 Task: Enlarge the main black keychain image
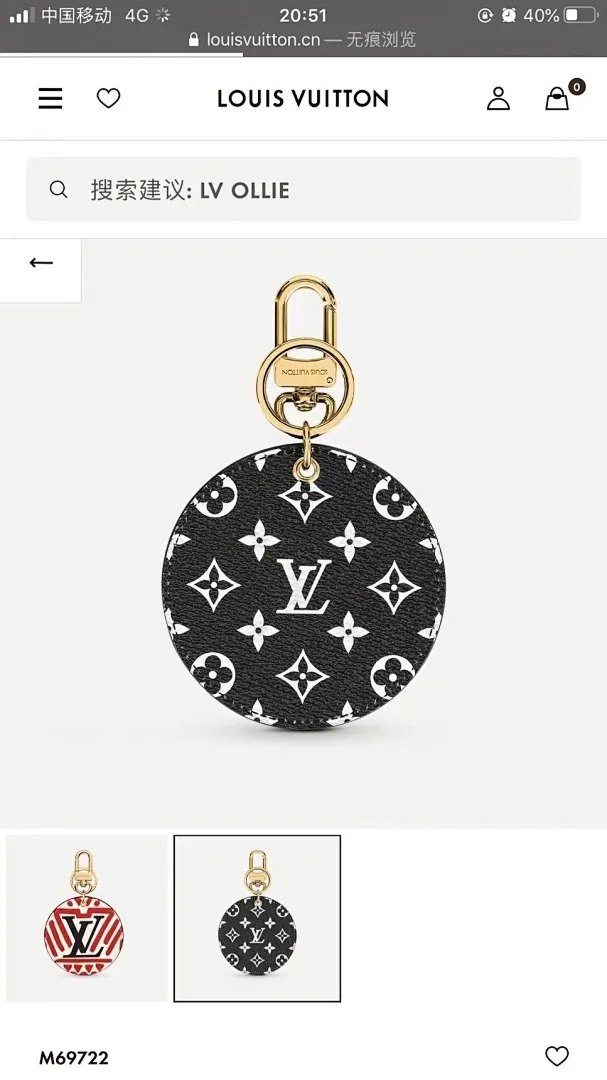(303, 560)
